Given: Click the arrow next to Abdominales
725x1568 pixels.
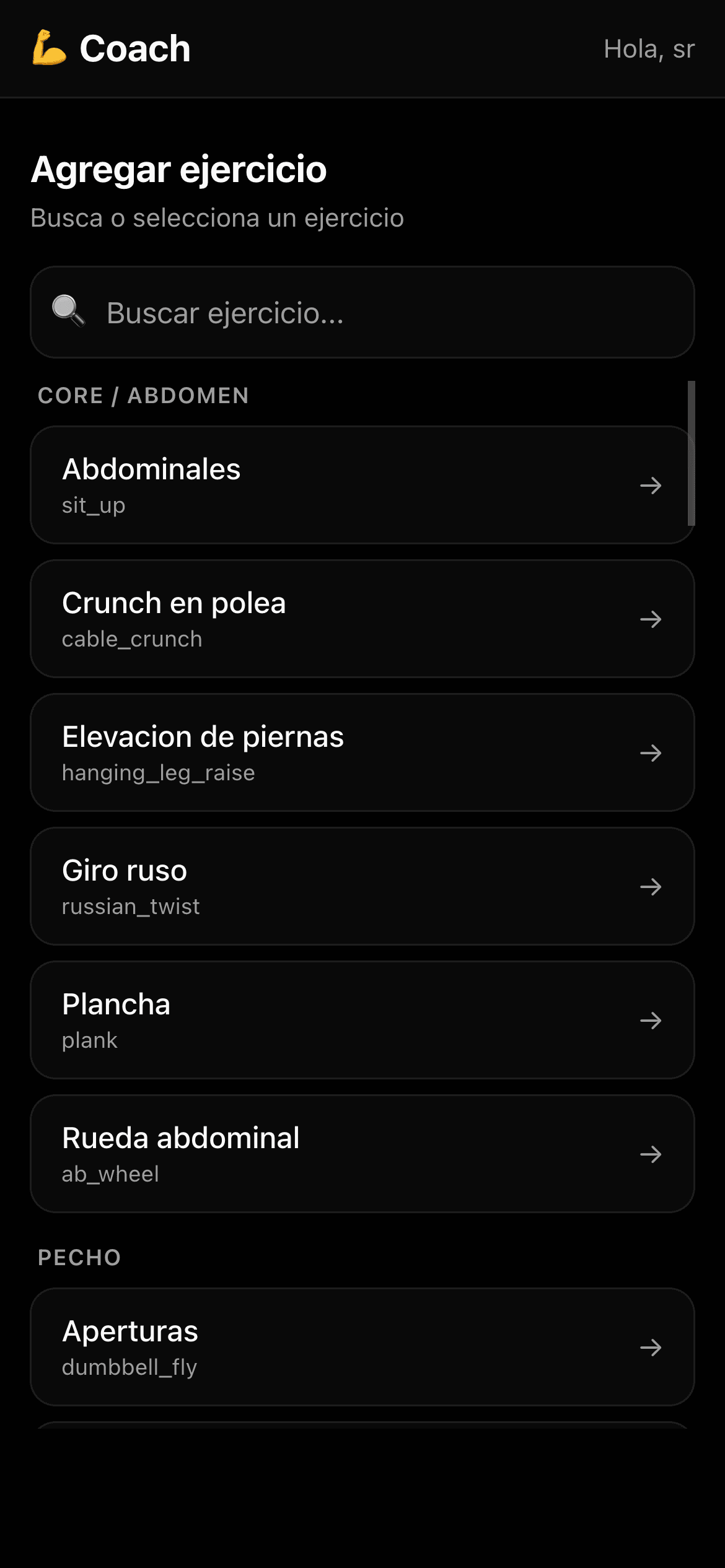Looking at the screenshot, I should [x=652, y=486].
